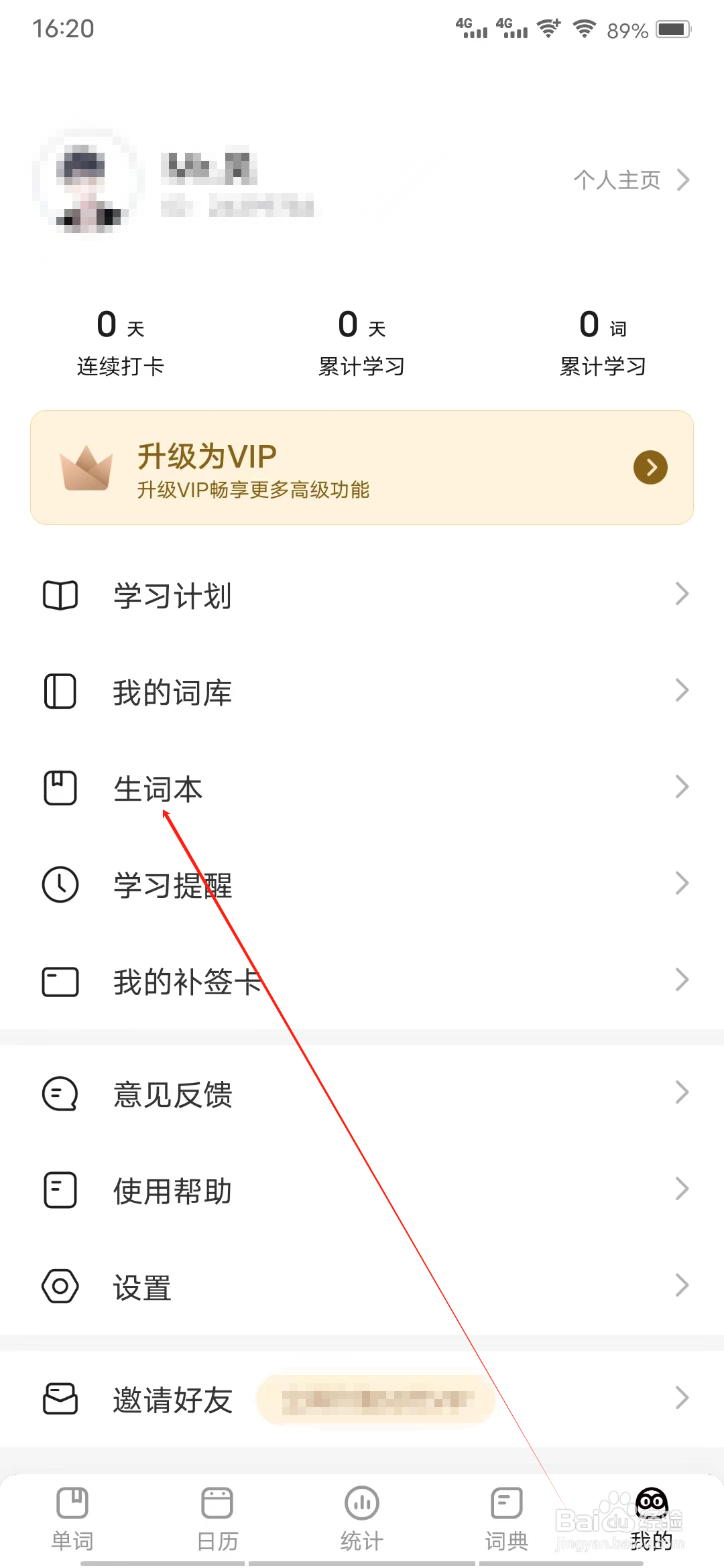Open the 词典 dictionary icon

point(506,1503)
